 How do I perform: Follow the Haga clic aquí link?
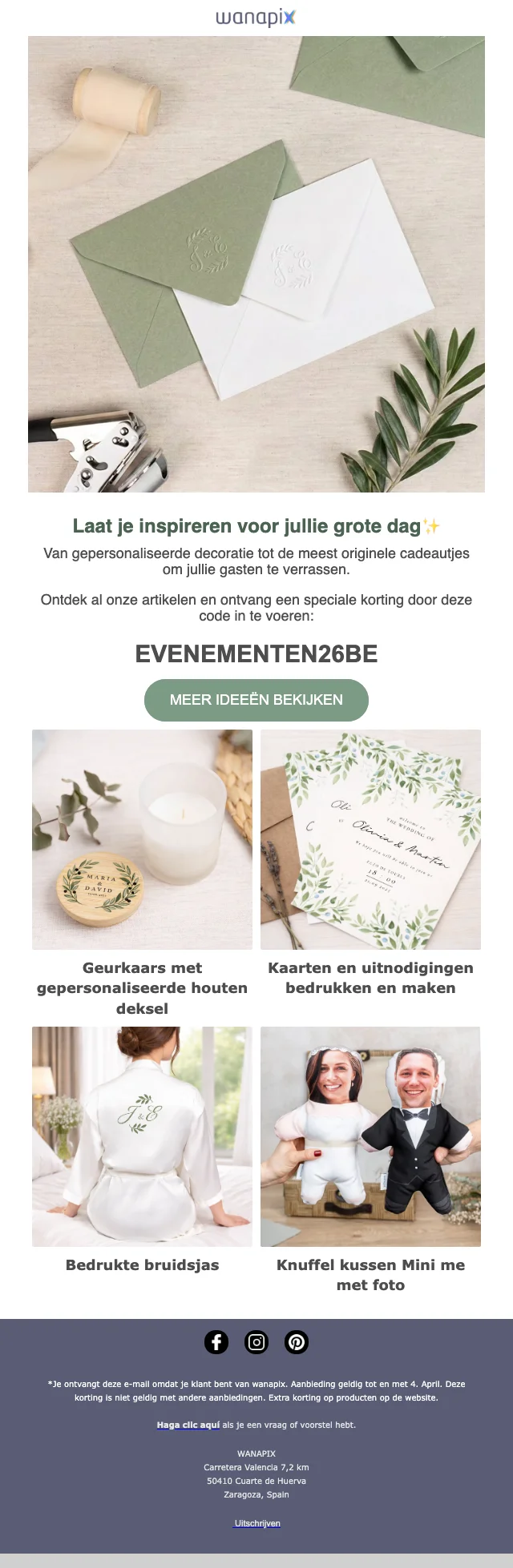[x=188, y=1425]
